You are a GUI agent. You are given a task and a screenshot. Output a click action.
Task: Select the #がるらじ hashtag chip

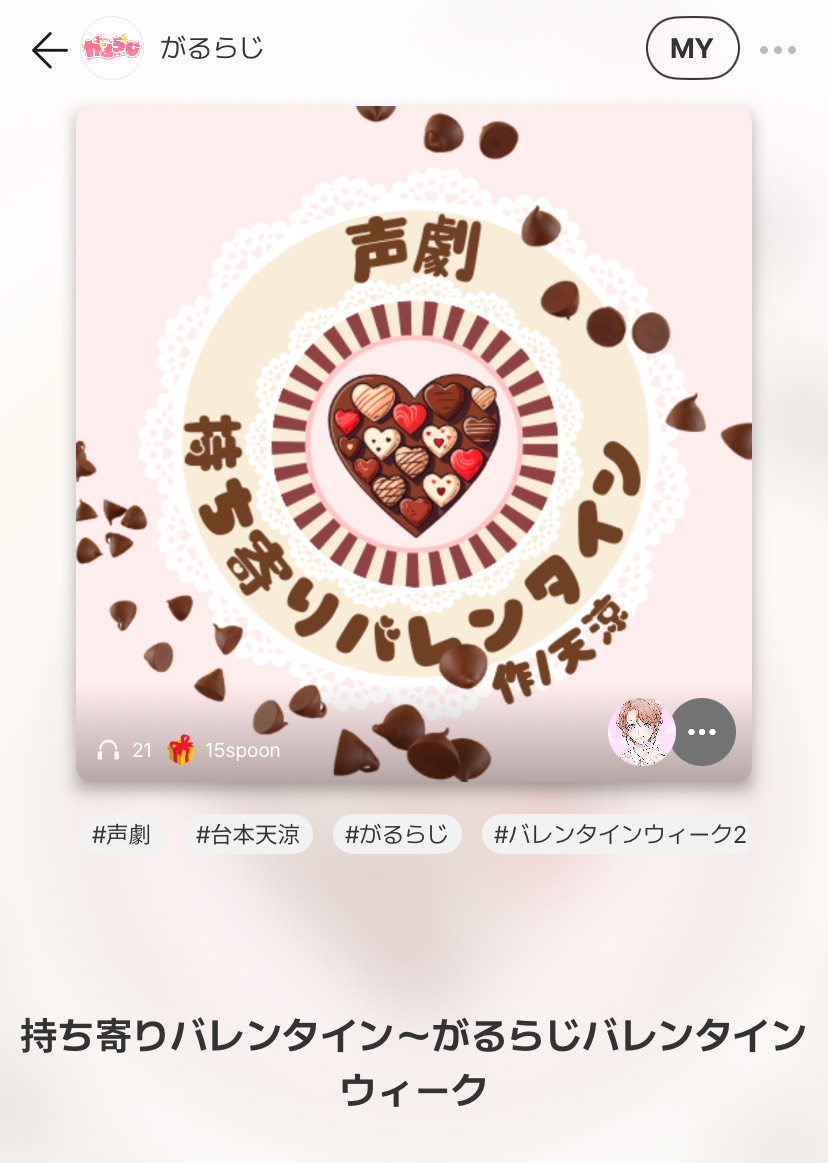click(397, 834)
